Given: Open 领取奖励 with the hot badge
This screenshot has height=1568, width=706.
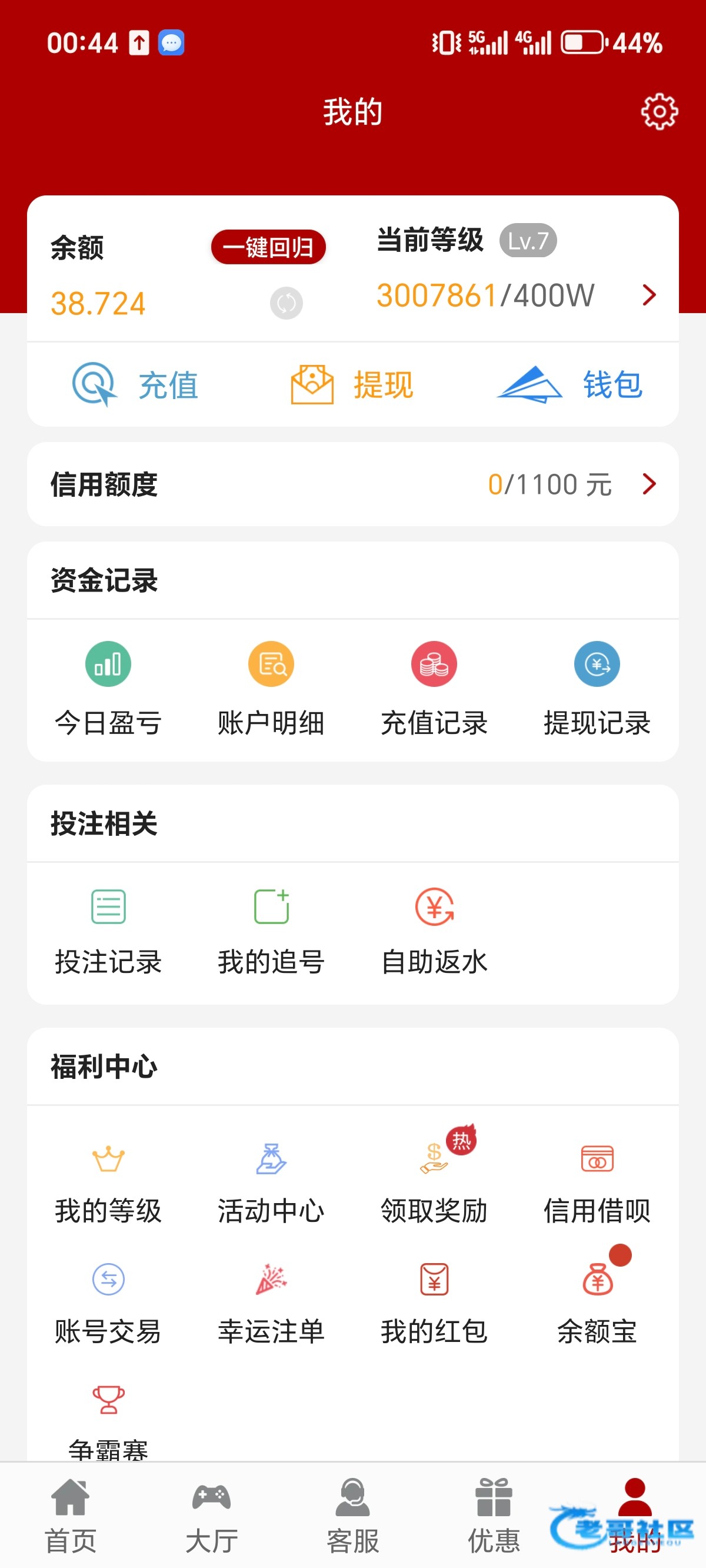Looking at the screenshot, I should (434, 1181).
